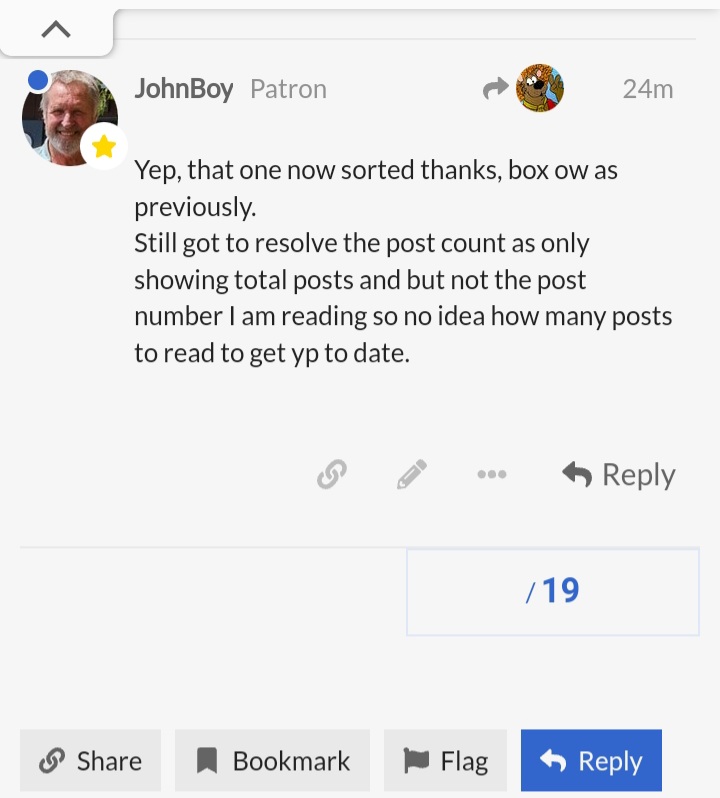Share this topic
This screenshot has width=720, height=798.
coord(90,761)
